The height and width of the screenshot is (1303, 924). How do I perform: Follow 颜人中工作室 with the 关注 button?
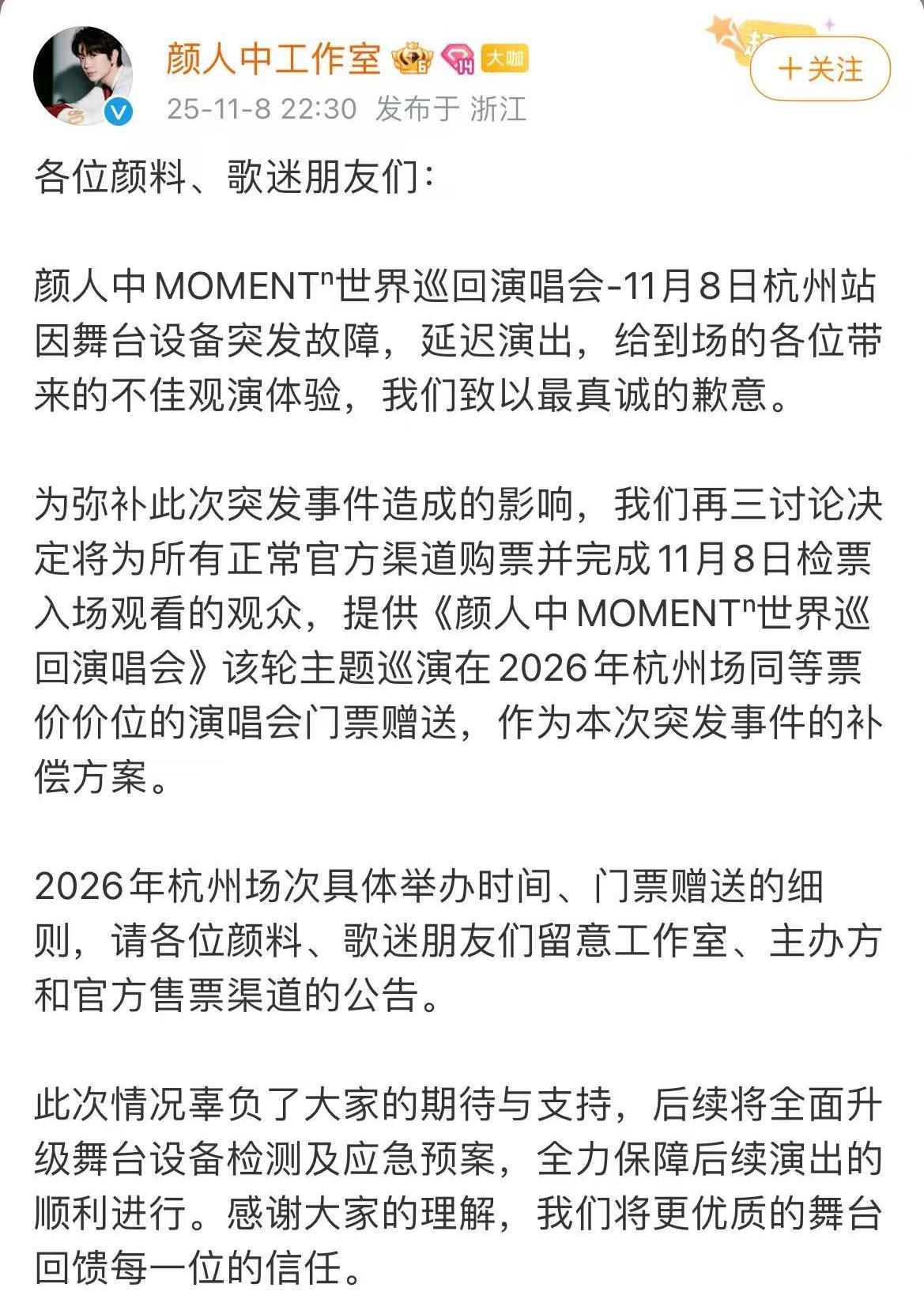[x=820, y=69]
